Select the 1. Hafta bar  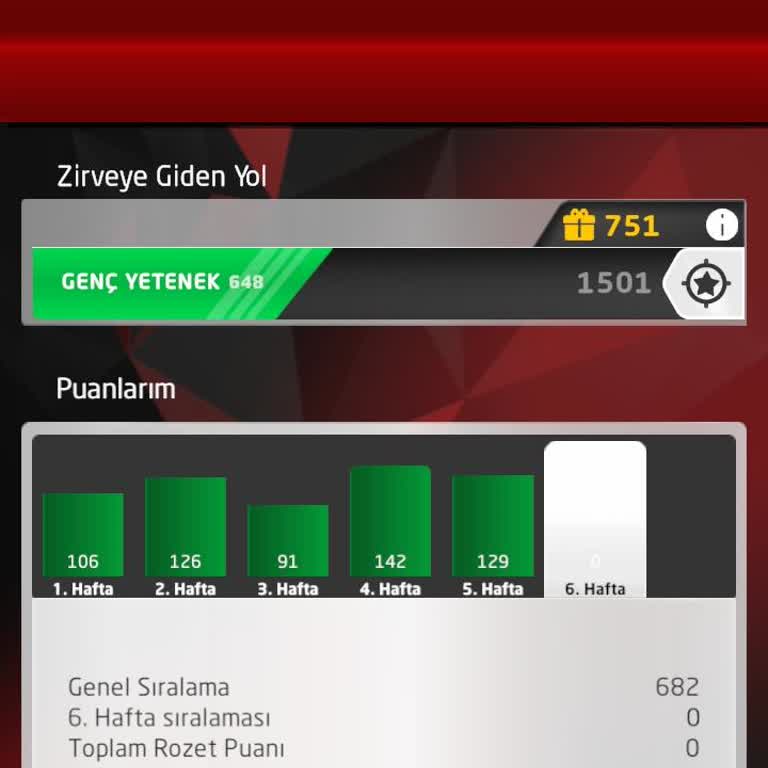[x=83, y=540]
